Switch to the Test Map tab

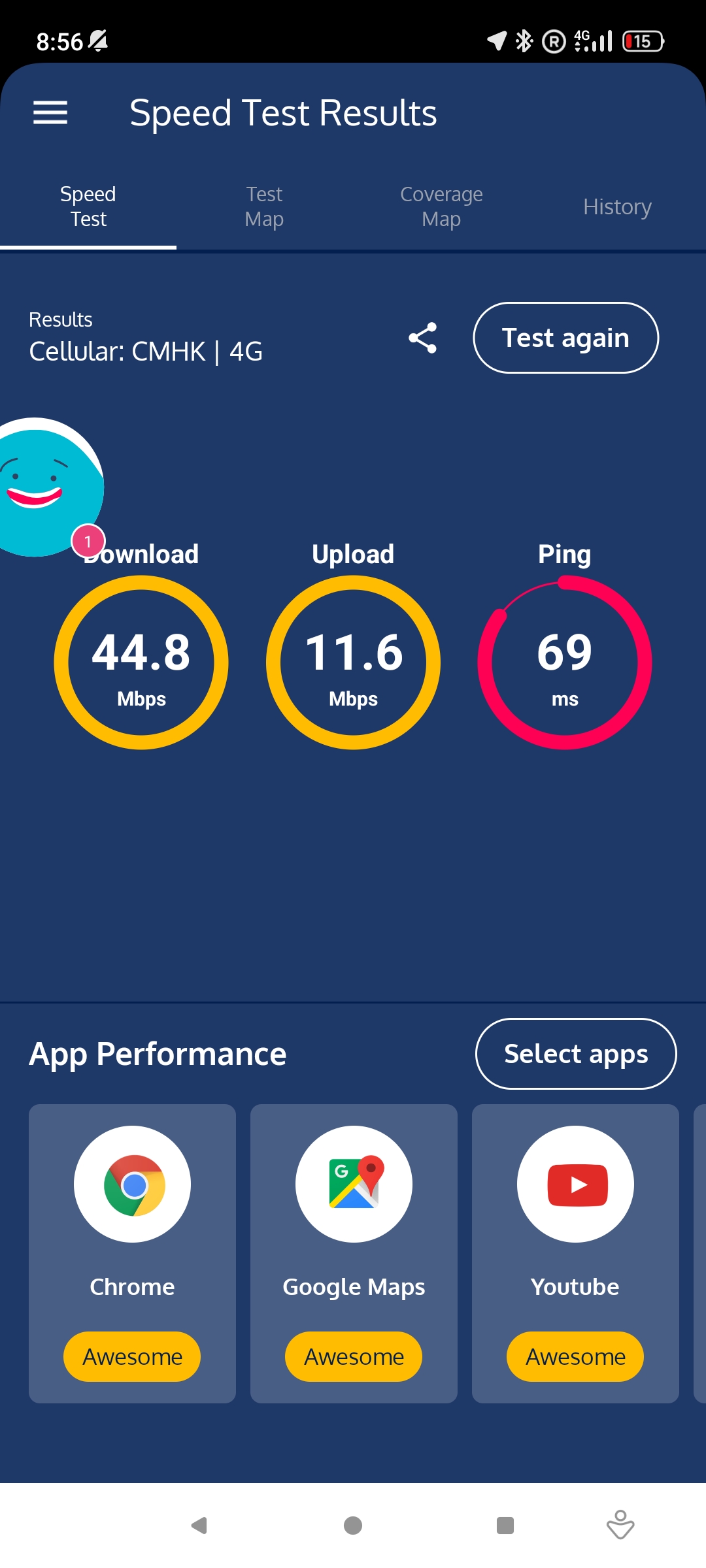pos(264,206)
